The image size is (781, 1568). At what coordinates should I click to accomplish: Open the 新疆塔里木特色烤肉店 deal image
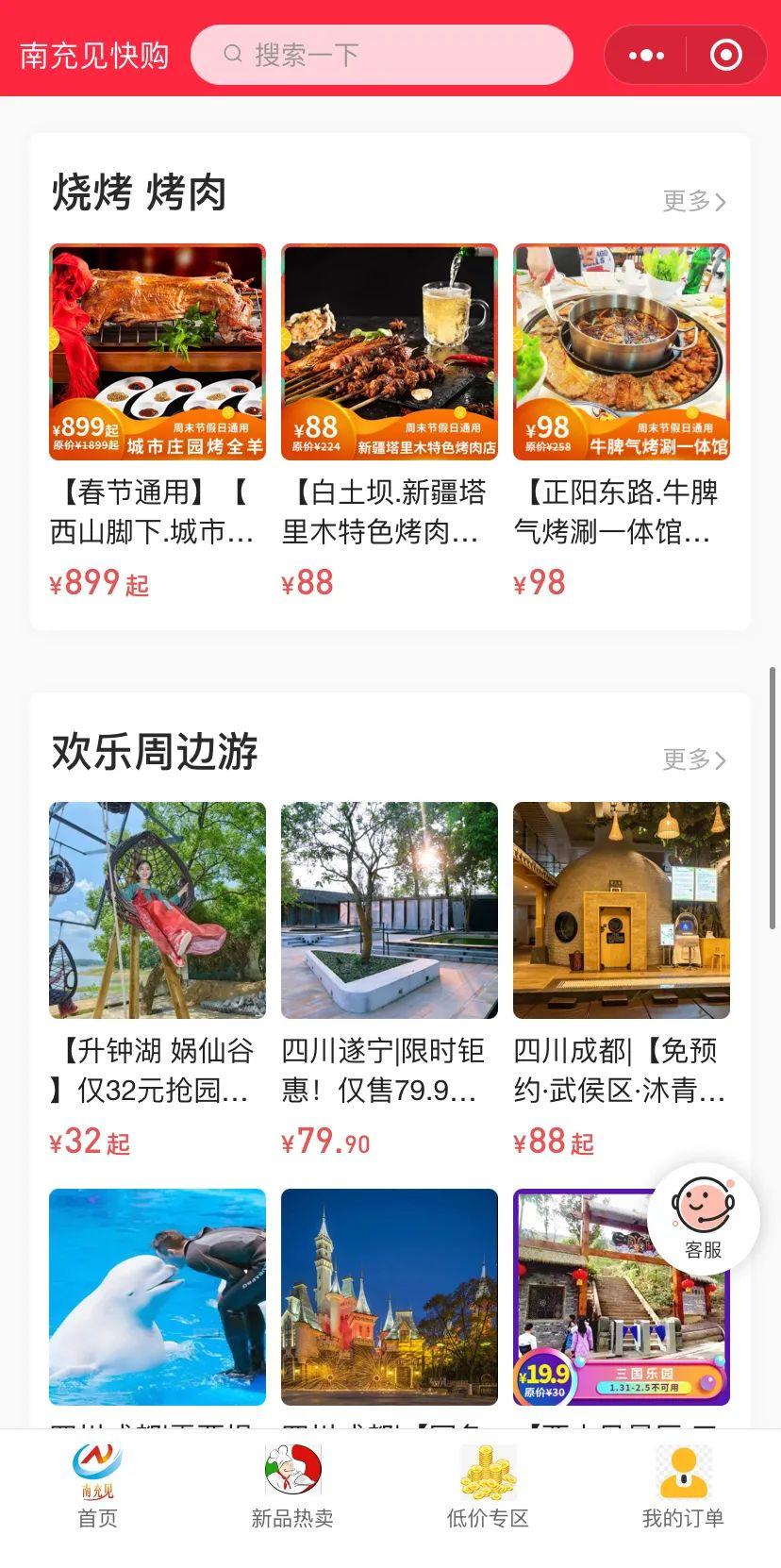389,352
